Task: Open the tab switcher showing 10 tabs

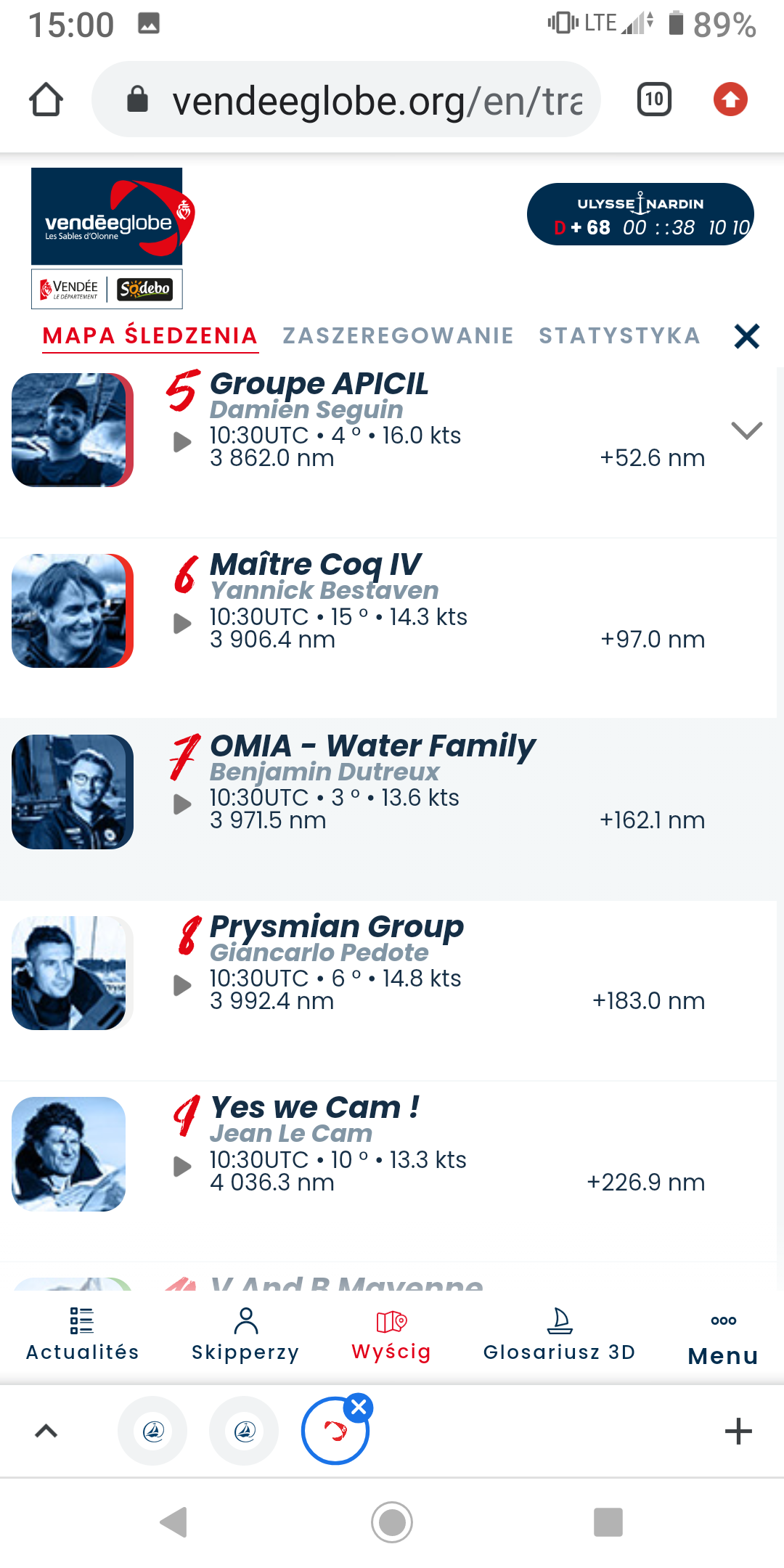Action: pos(654,99)
